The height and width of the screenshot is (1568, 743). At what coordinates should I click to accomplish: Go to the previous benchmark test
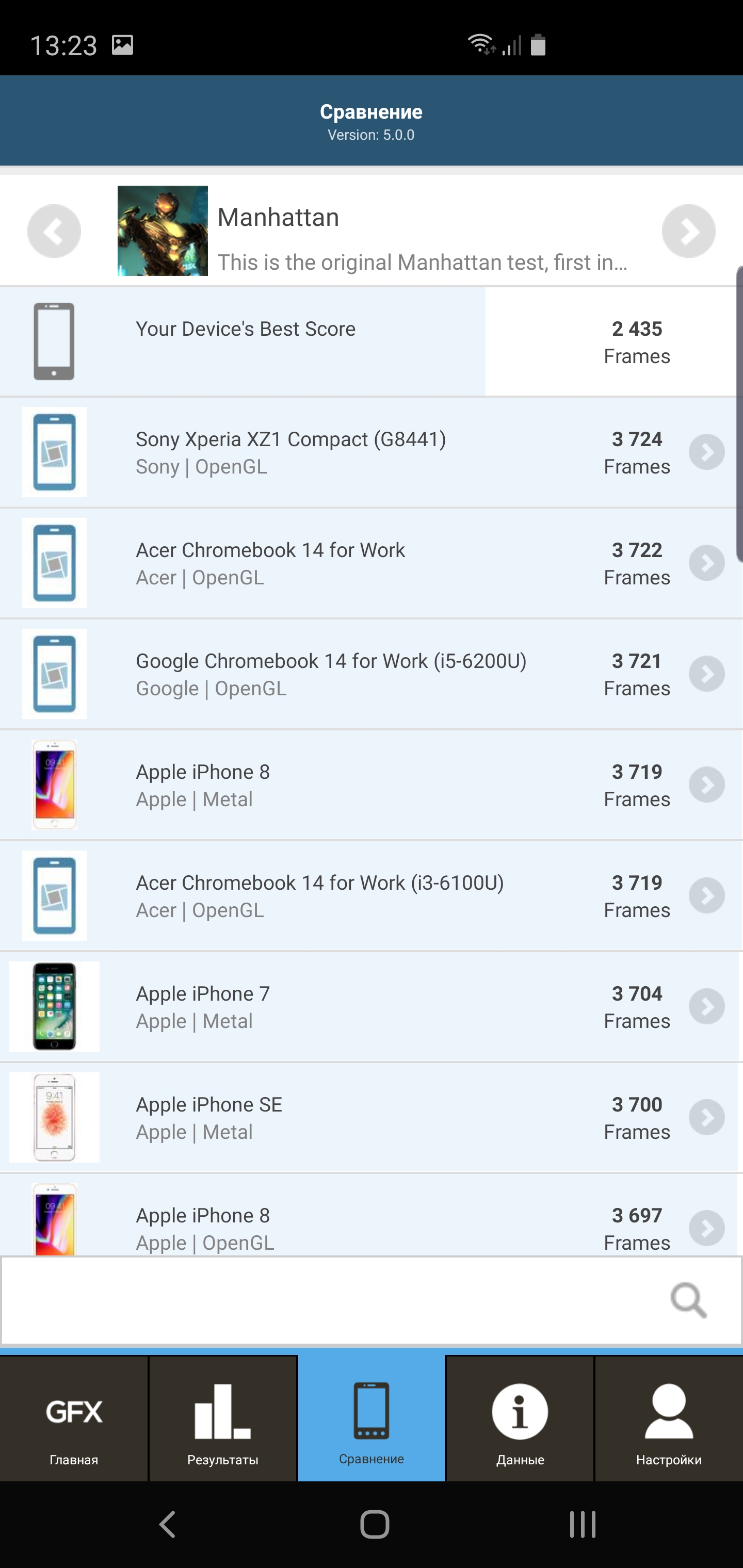coord(54,231)
